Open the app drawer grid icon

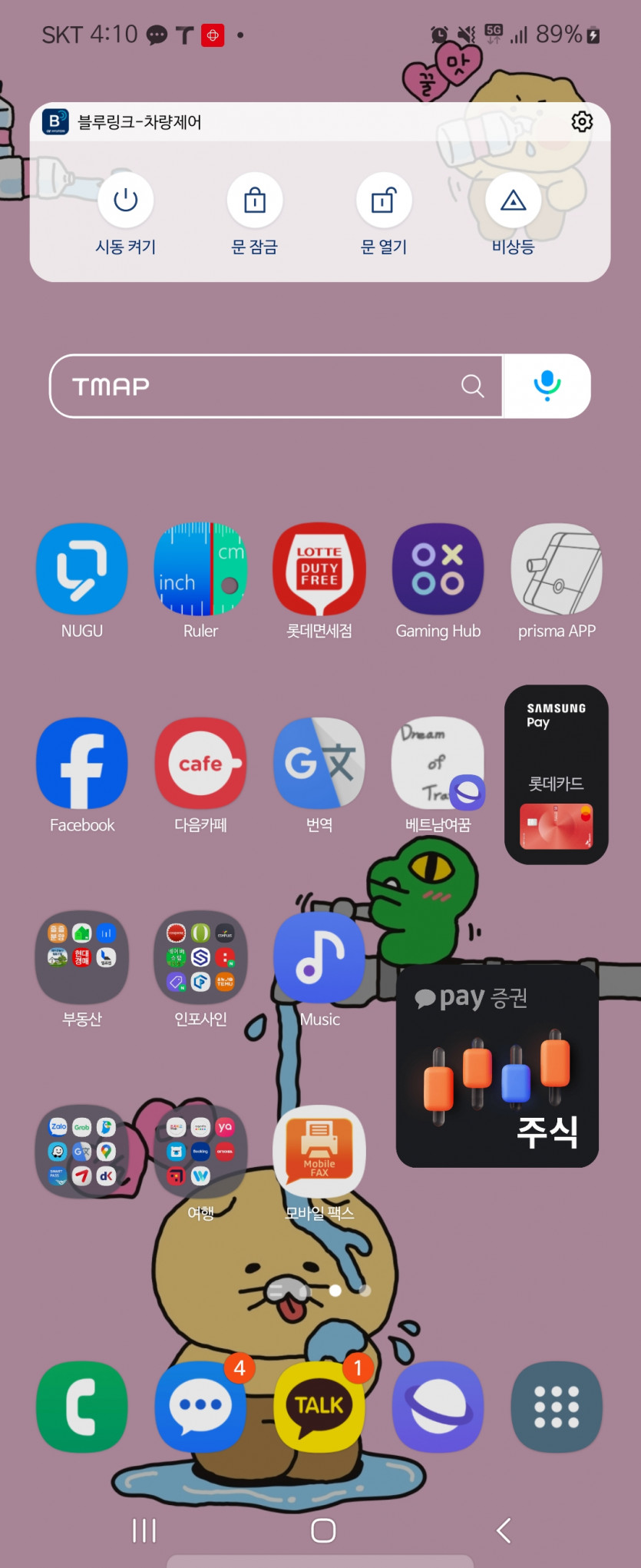coord(556,1406)
